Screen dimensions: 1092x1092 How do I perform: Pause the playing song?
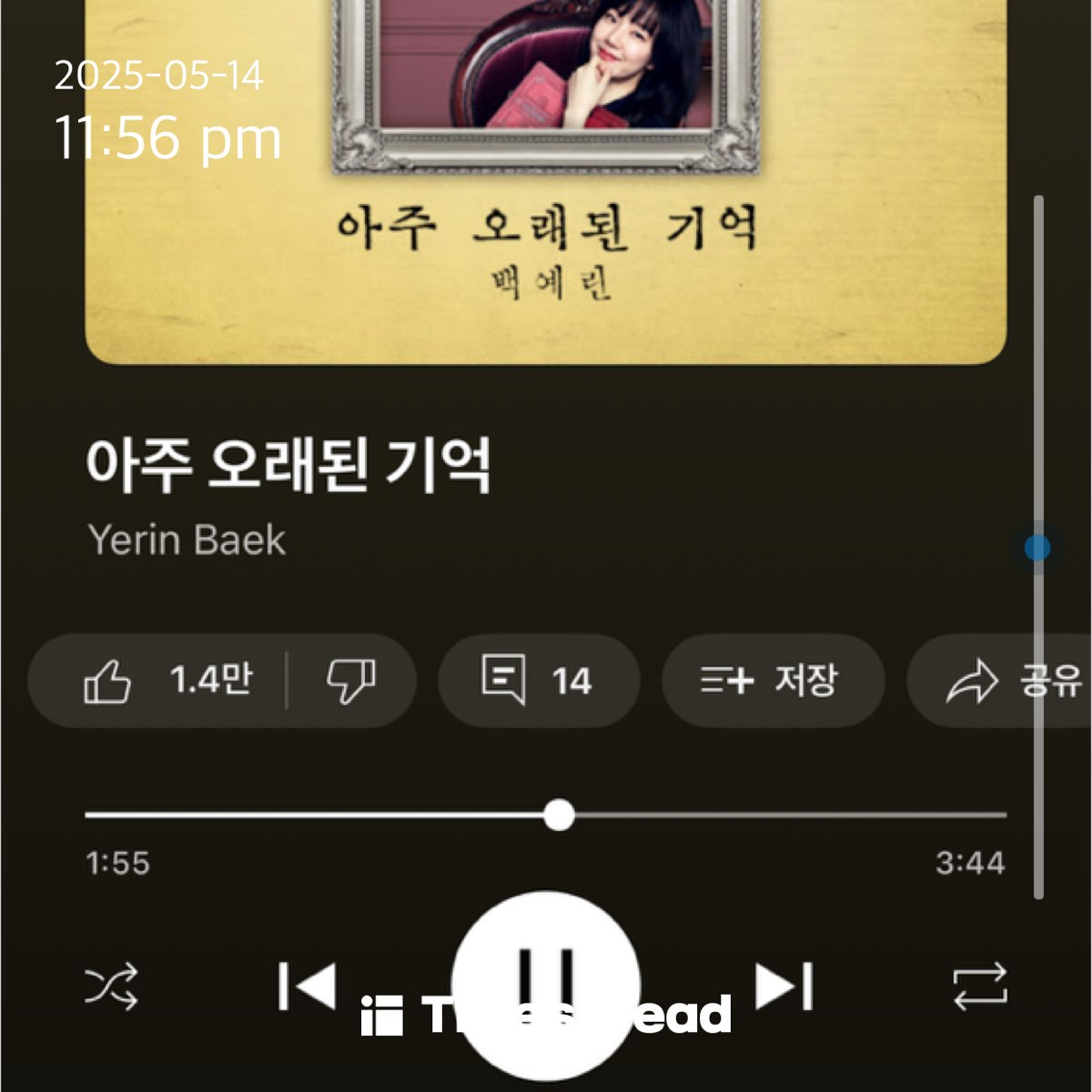(x=546, y=985)
